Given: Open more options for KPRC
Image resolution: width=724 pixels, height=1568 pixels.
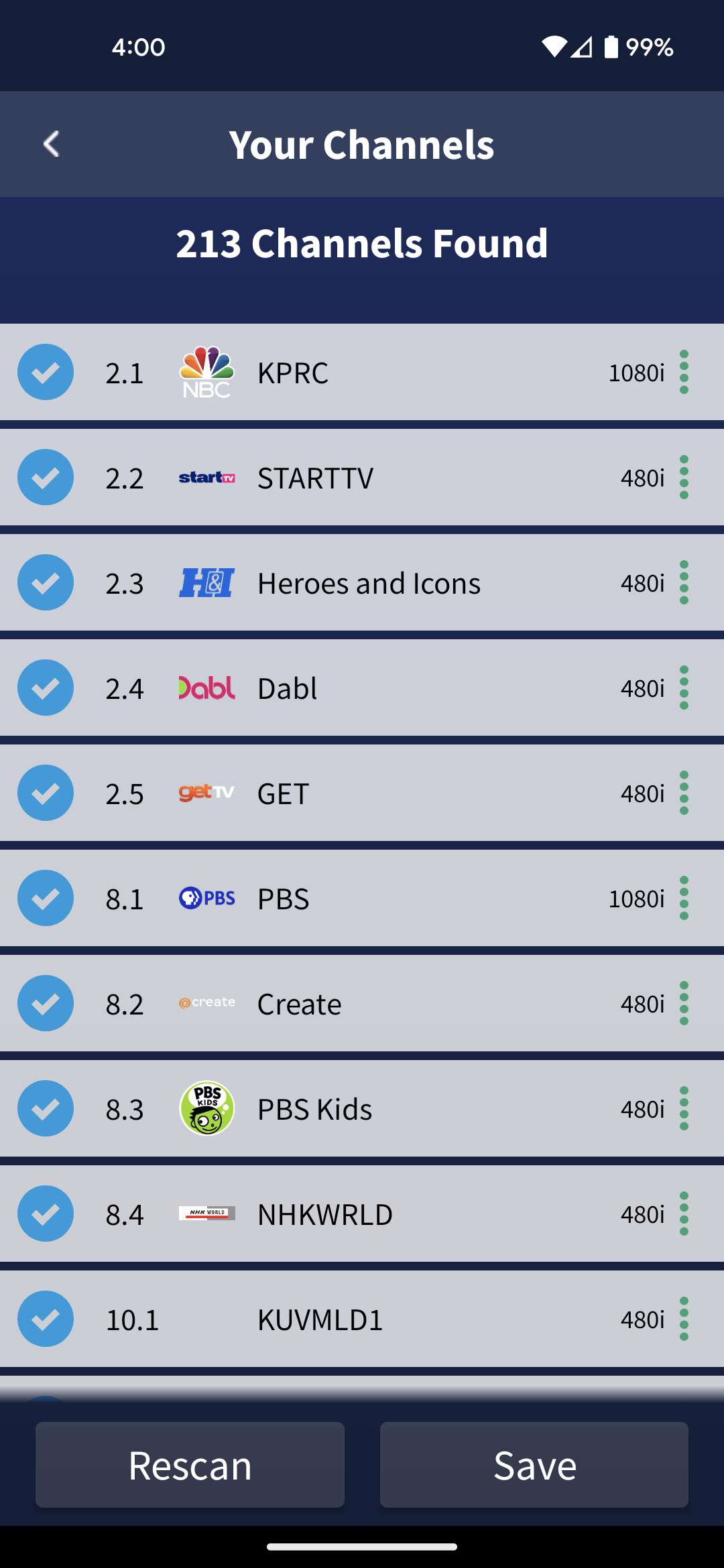Looking at the screenshot, I should pos(684,372).
